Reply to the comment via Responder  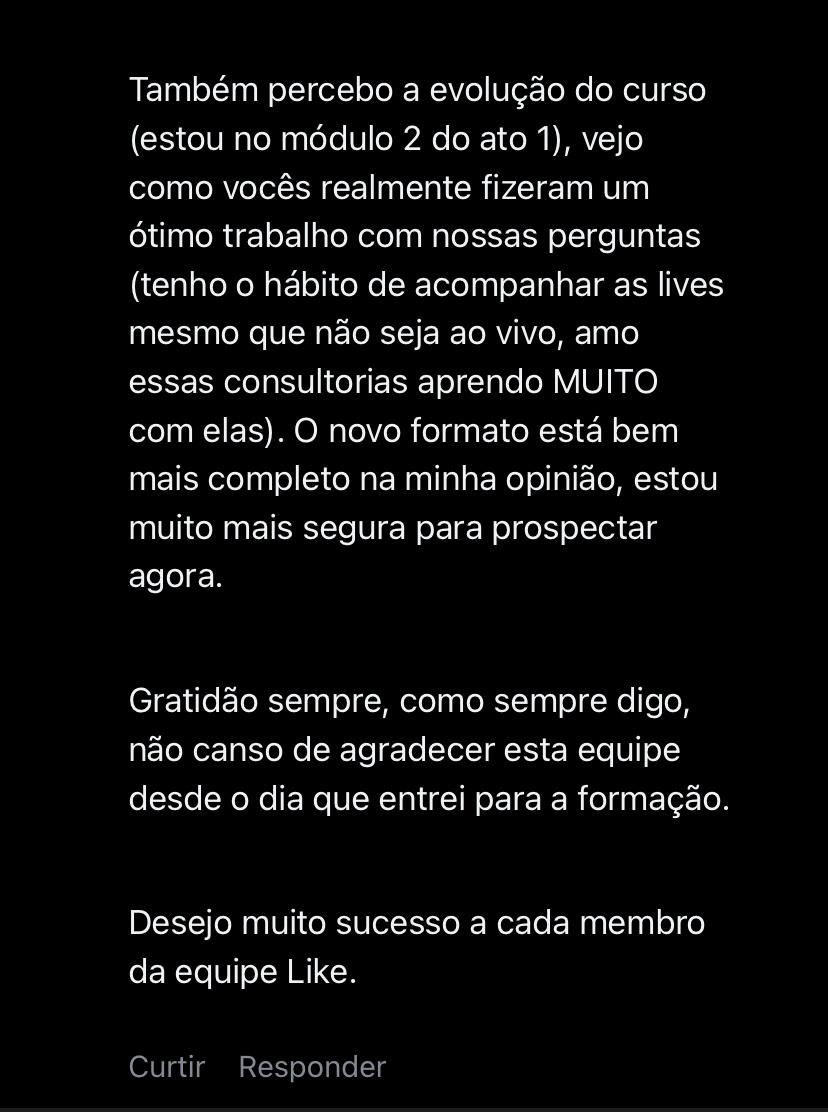point(312,1067)
